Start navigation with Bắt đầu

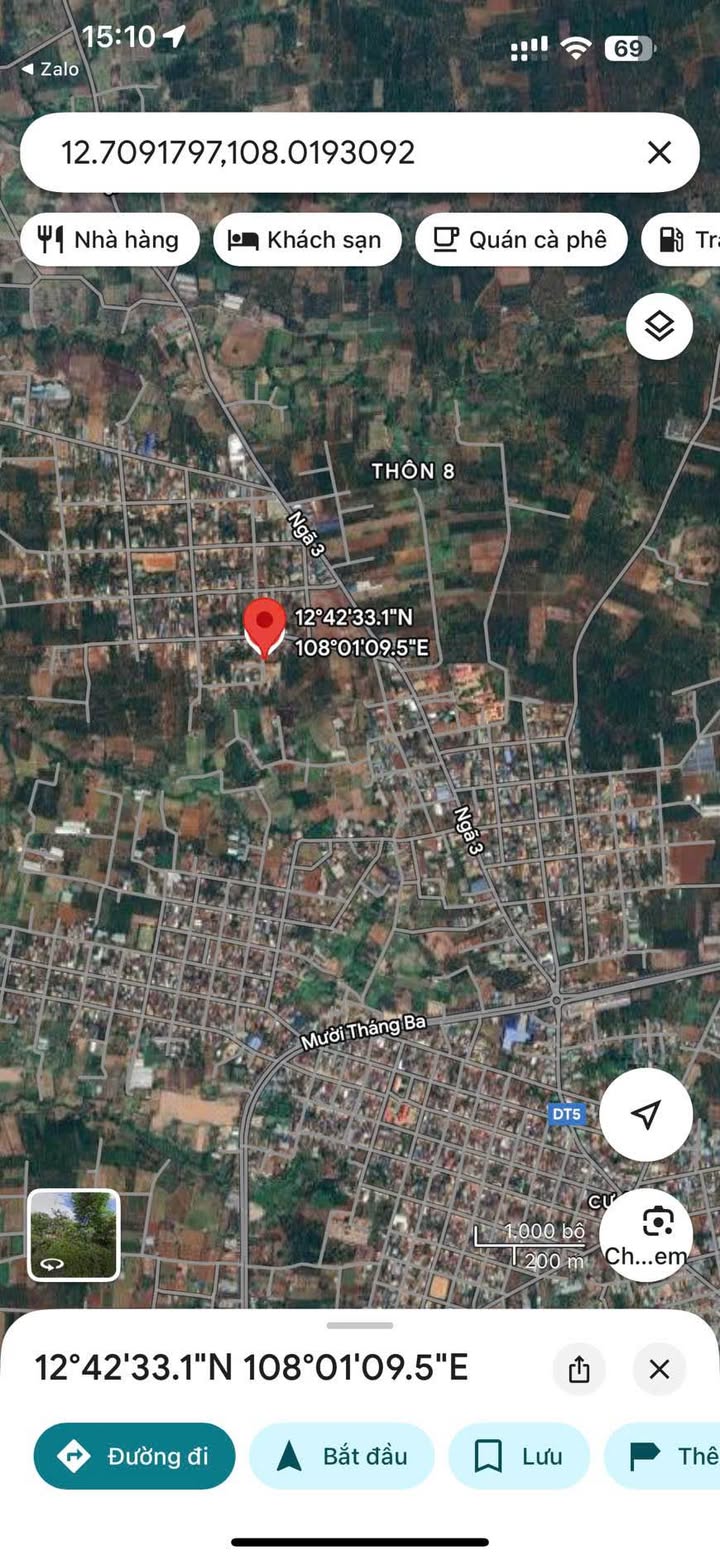click(342, 1456)
